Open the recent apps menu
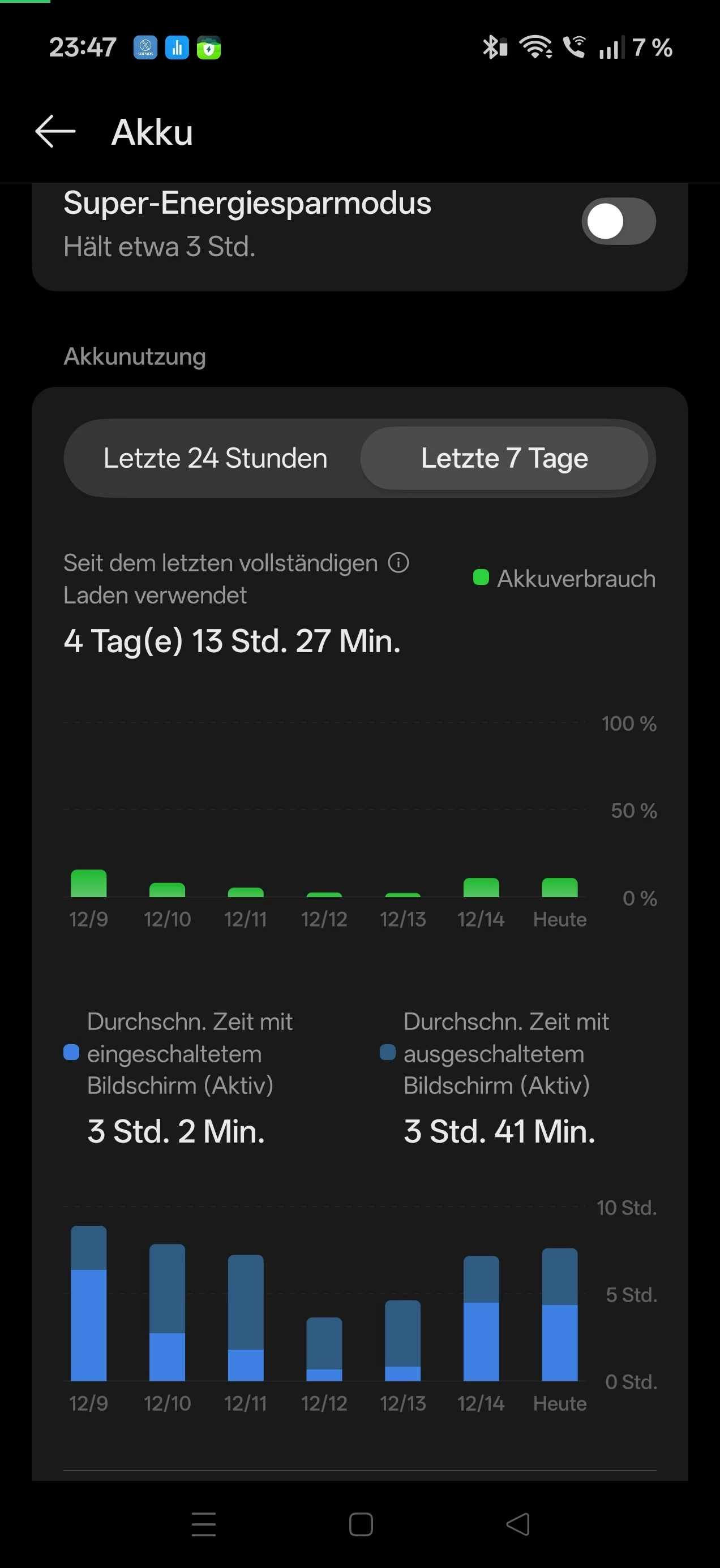720x1568 pixels. (203, 1524)
